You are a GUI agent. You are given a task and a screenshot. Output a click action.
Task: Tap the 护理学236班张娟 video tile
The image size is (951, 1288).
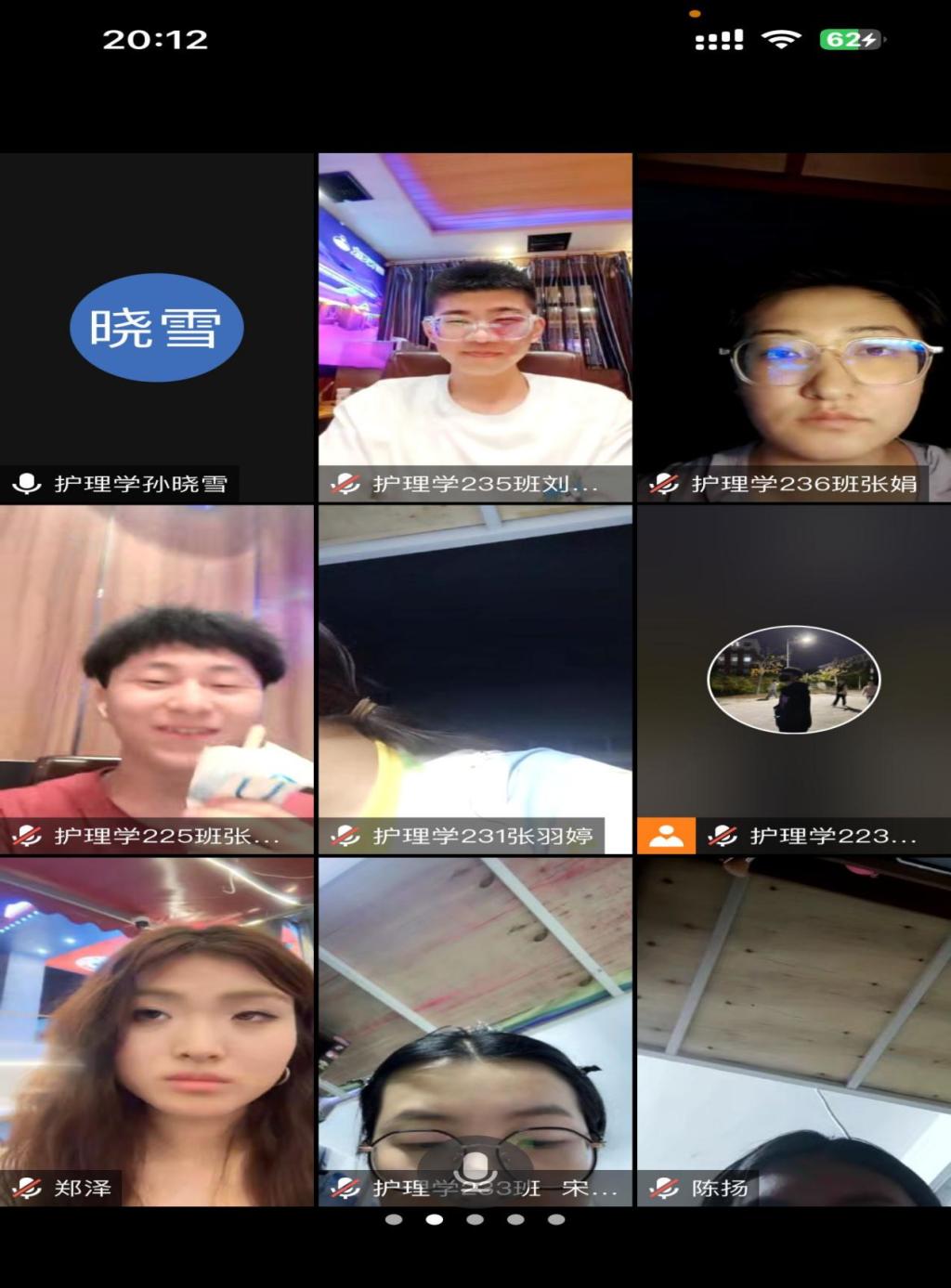pos(793,327)
